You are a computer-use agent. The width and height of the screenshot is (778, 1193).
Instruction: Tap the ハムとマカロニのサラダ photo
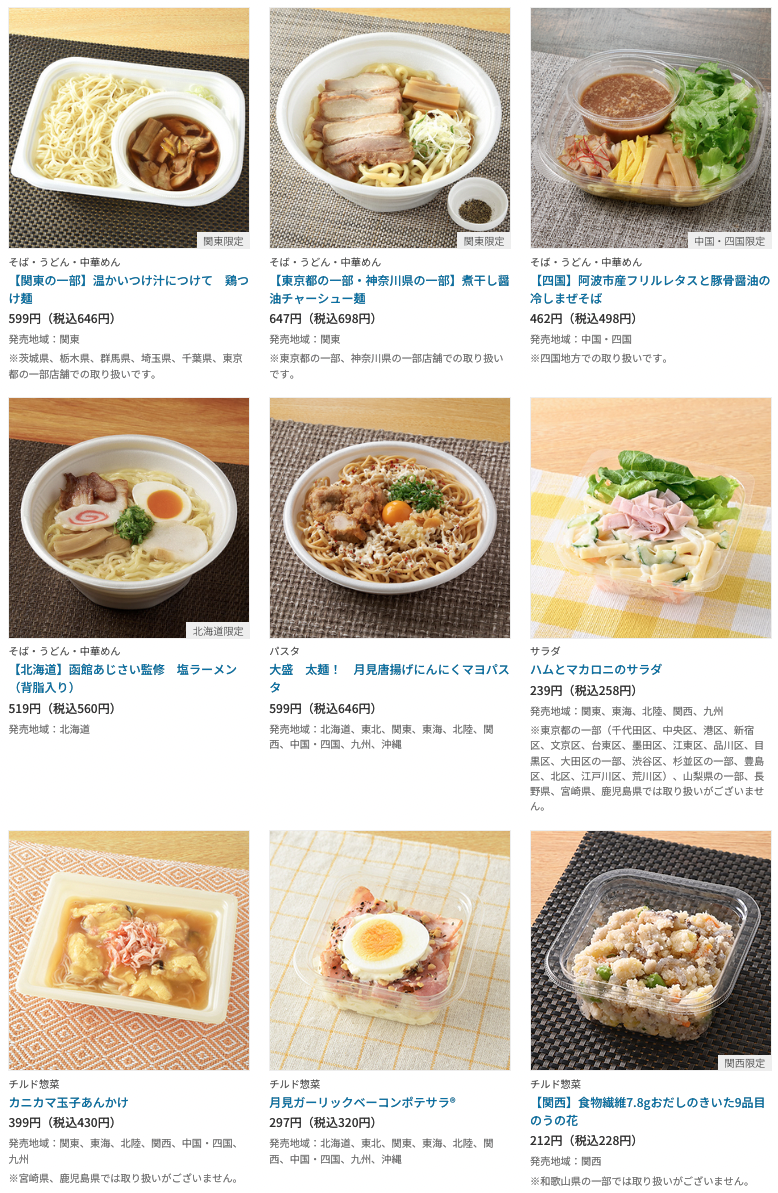[x=650, y=518]
